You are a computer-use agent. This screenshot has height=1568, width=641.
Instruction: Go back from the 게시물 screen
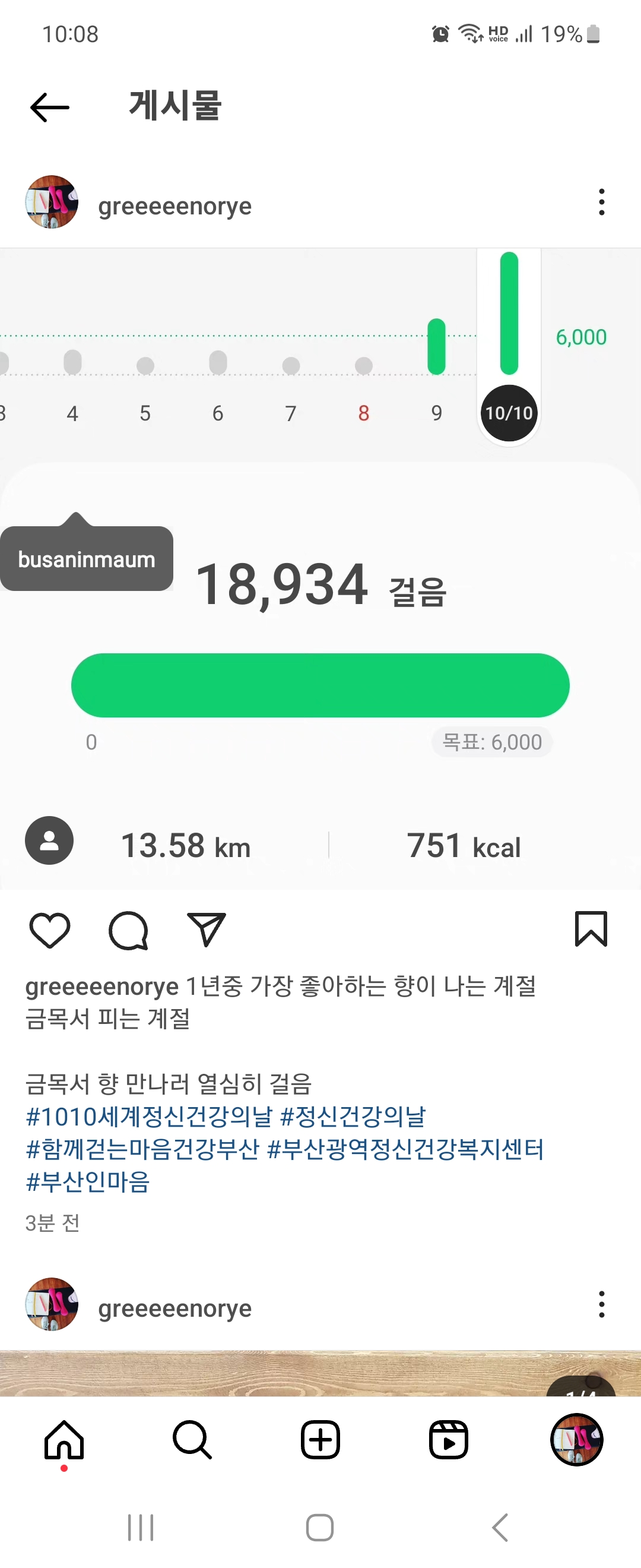[x=50, y=108]
